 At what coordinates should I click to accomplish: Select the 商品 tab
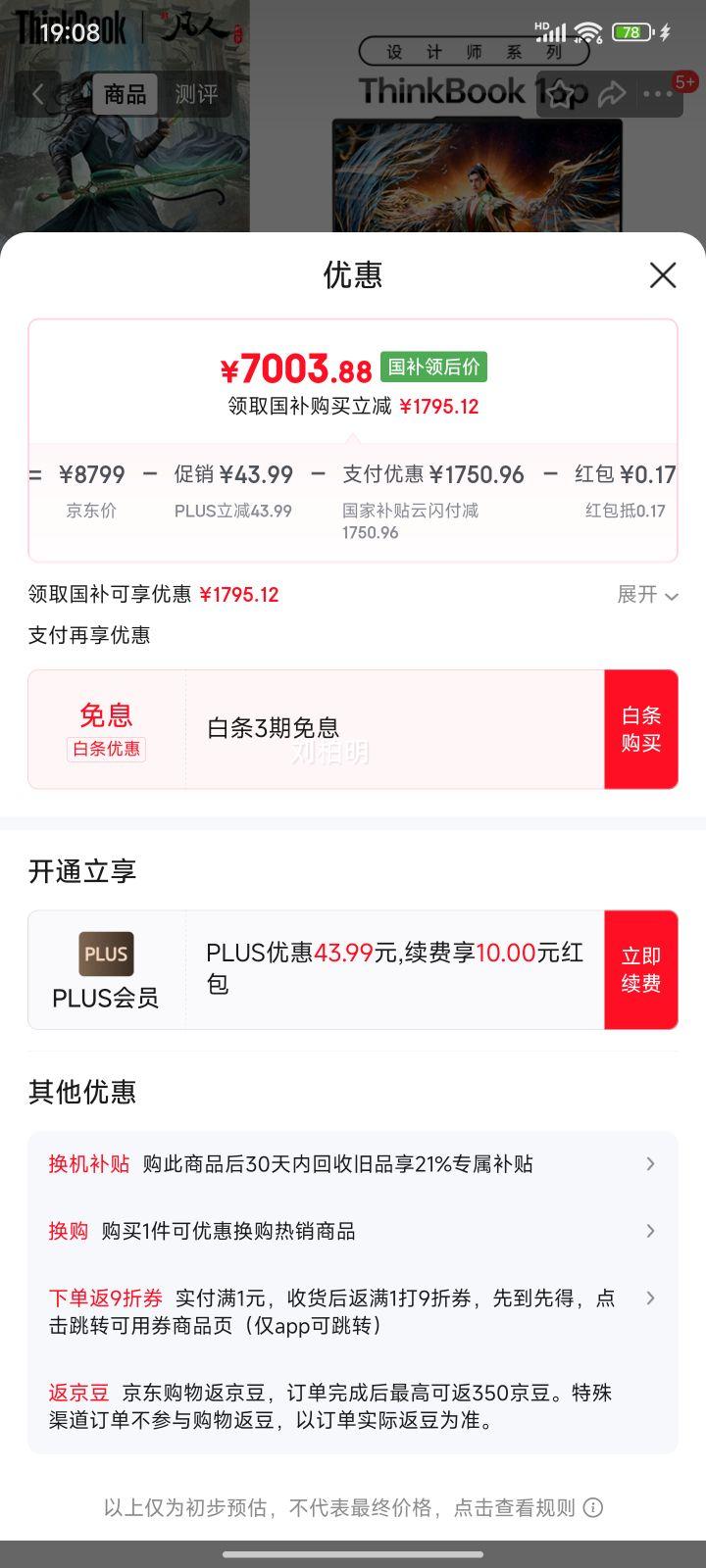[126, 94]
